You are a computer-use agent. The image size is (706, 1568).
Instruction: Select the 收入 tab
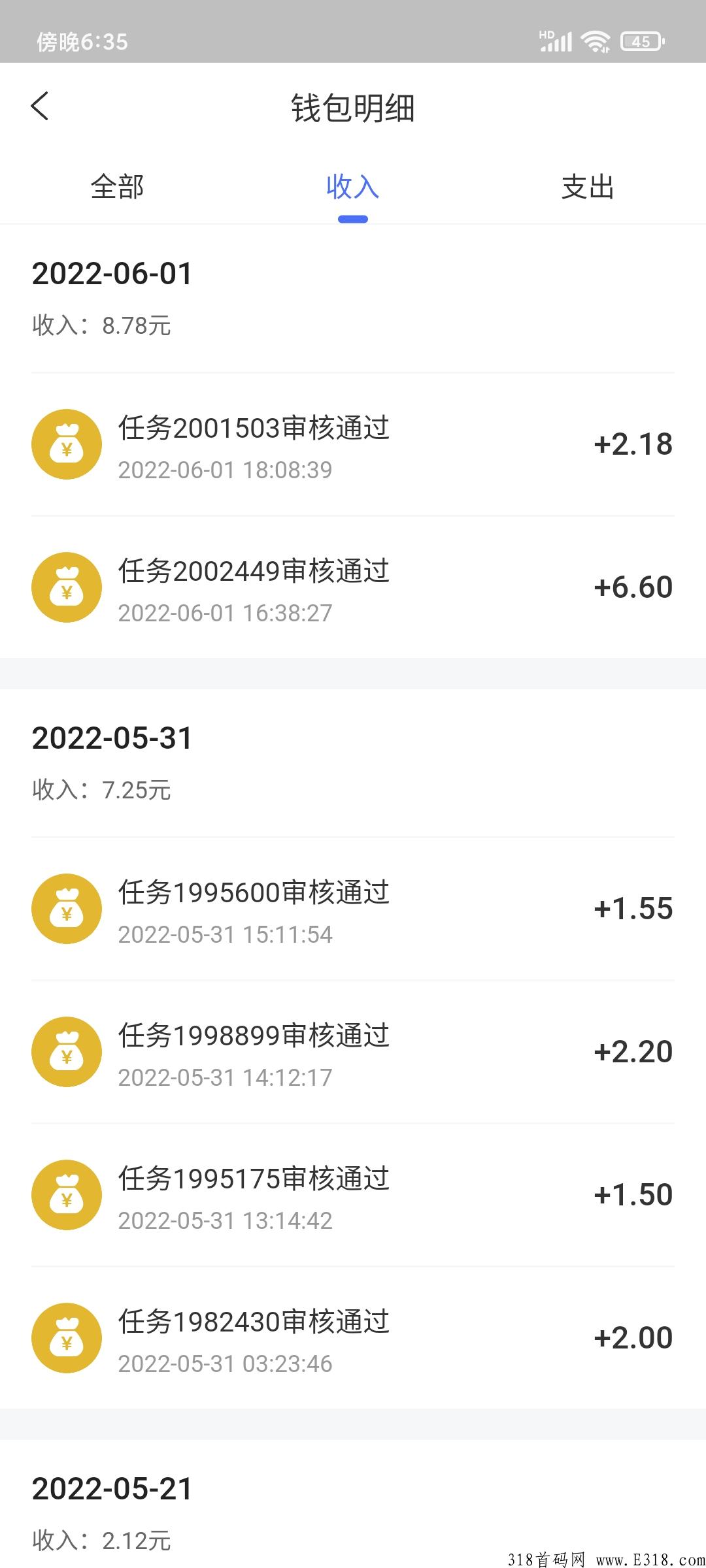point(353,188)
